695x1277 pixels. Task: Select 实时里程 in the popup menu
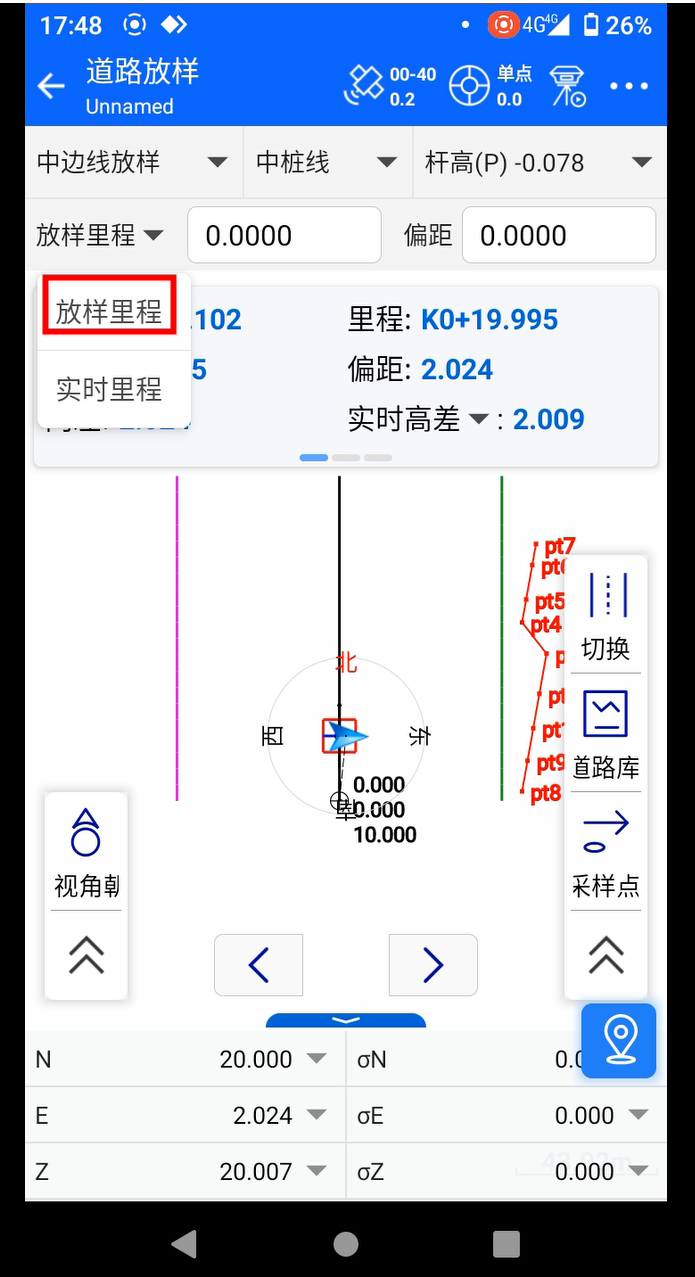pyautogui.click(x=109, y=388)
